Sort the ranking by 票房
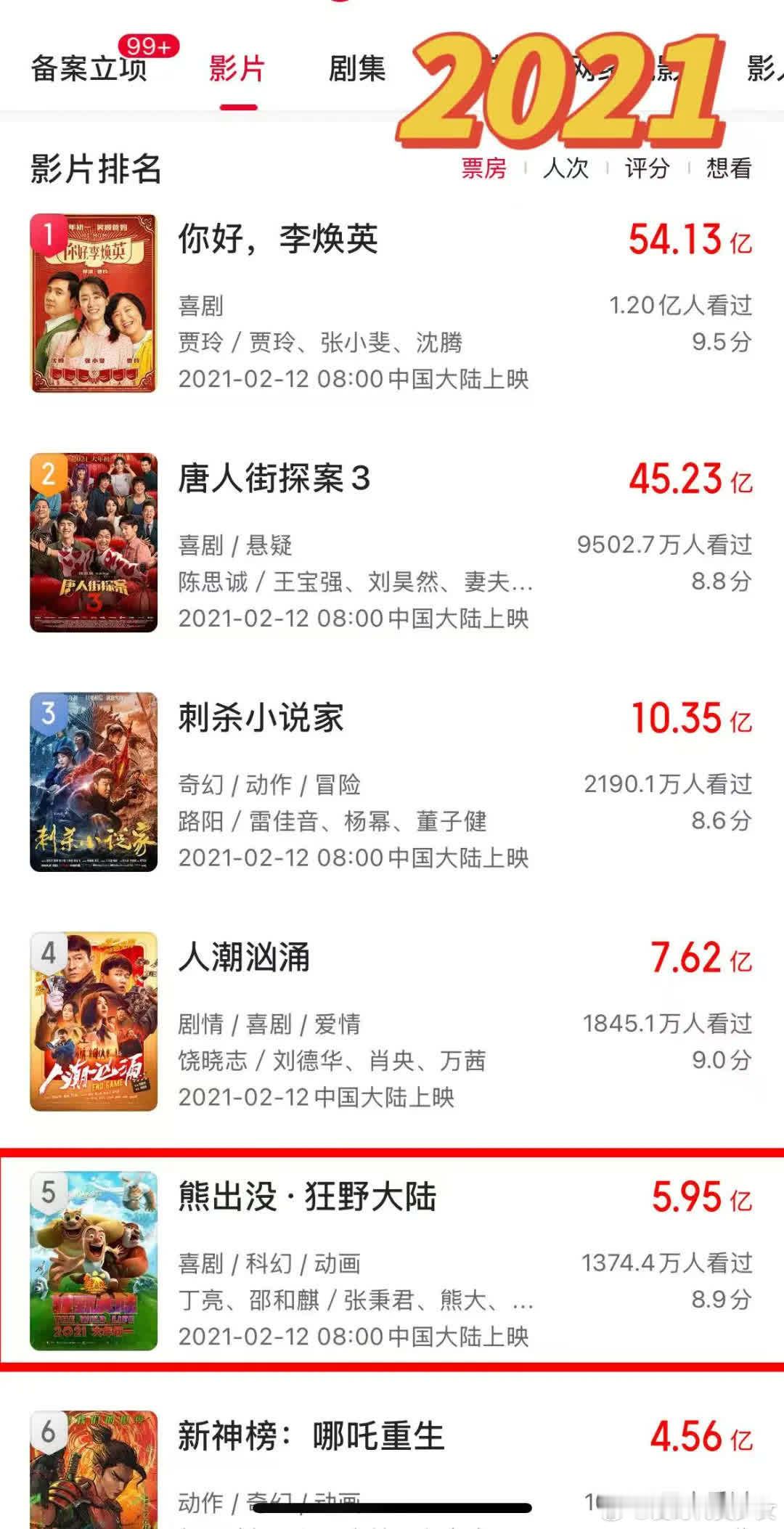This screenshot has width=784, height=1529. pos(483,168)
